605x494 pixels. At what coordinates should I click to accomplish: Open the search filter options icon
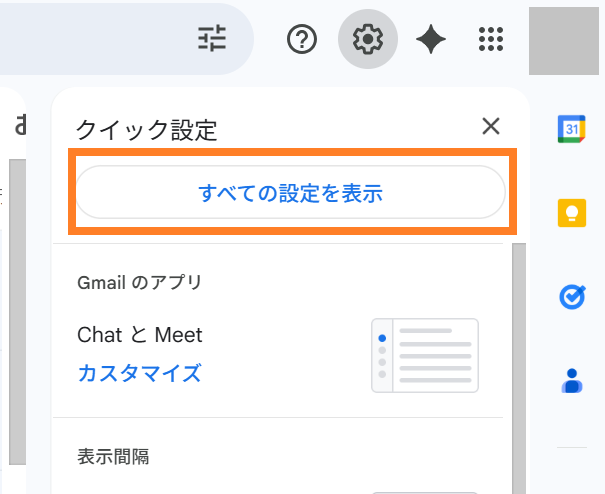(x=212, y=39)
